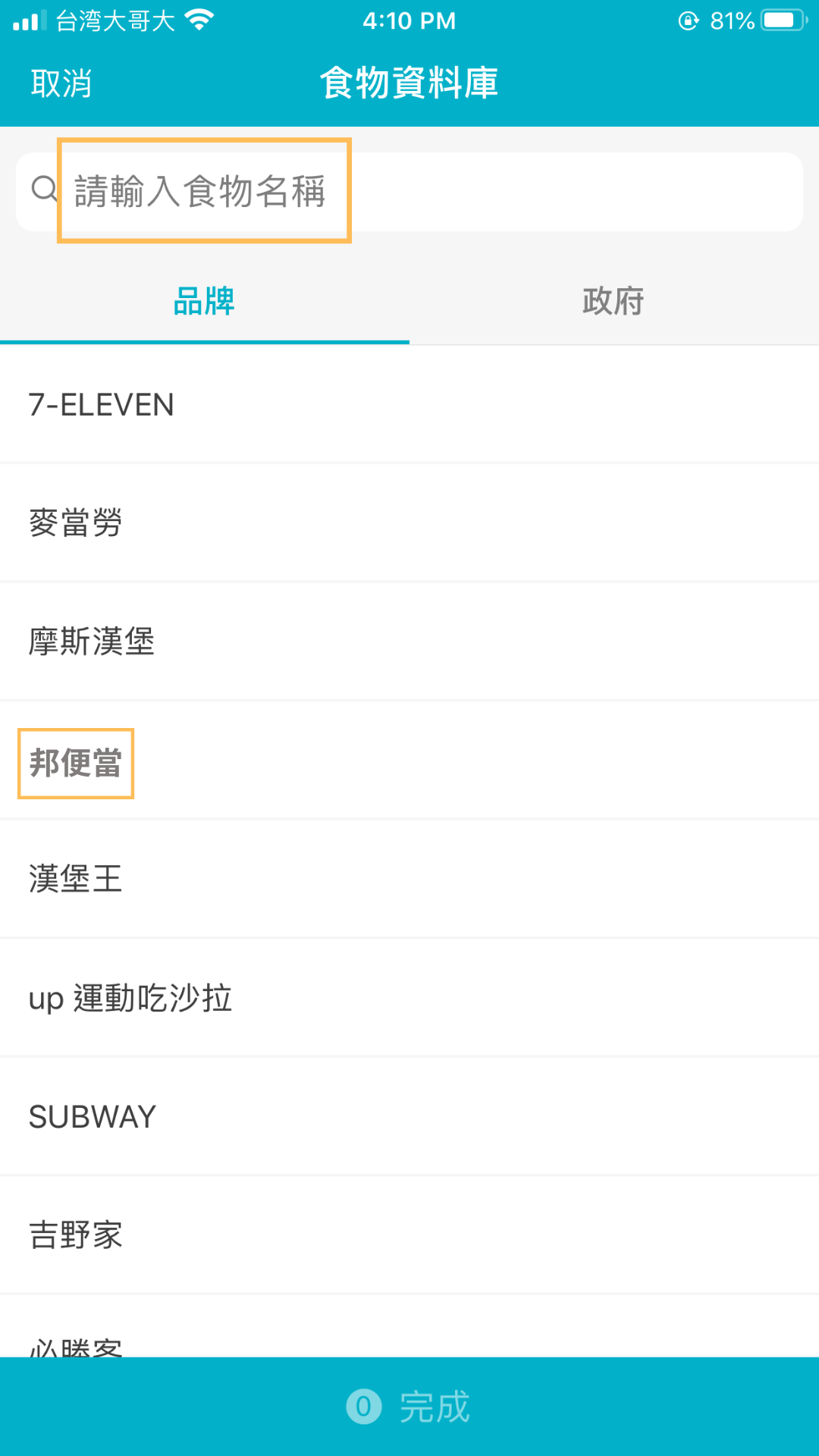
Task: Switch to the 品牌 tab
Action: click(204, 302)
